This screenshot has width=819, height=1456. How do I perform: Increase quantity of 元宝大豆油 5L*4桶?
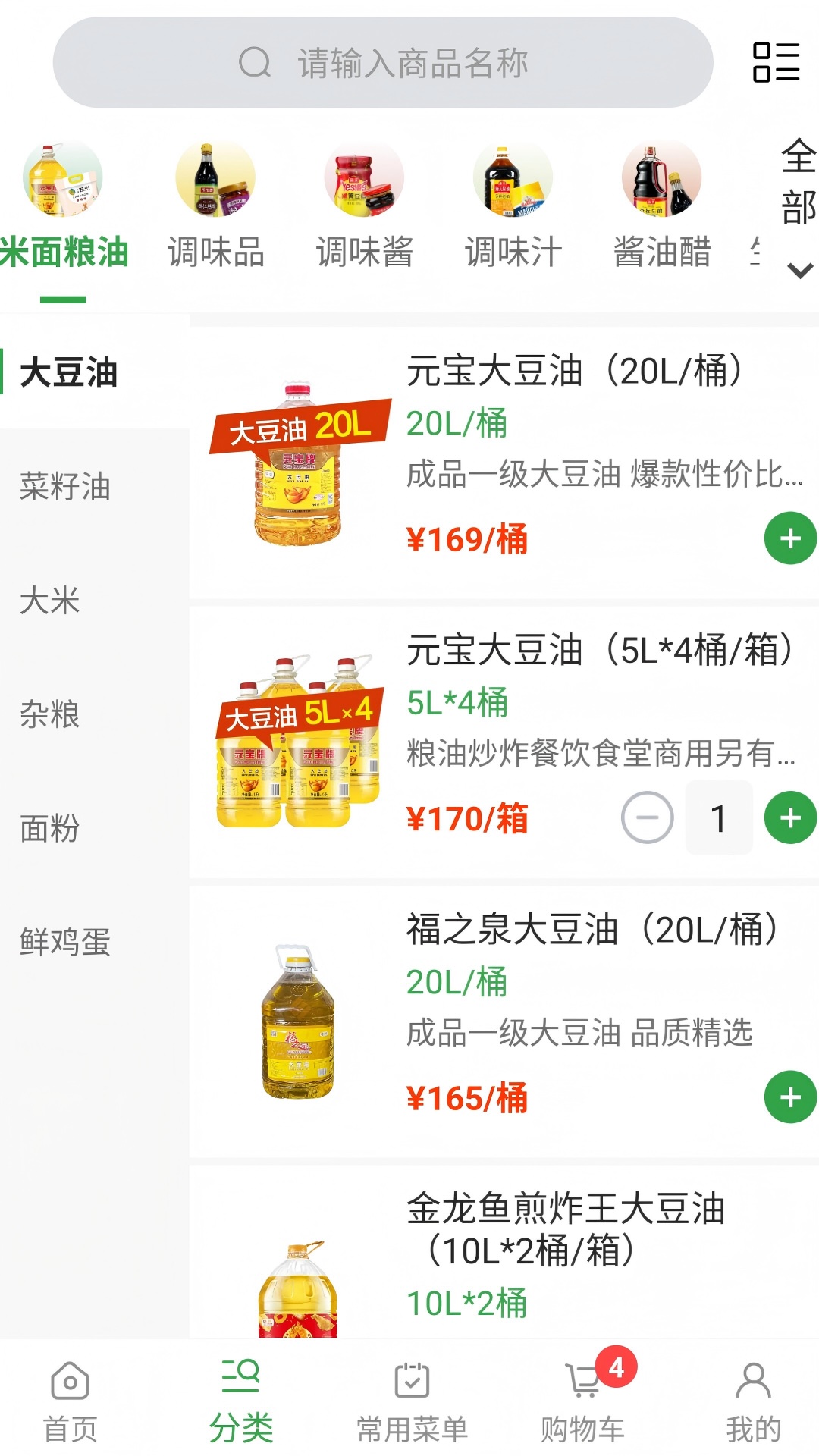(790, 817)
